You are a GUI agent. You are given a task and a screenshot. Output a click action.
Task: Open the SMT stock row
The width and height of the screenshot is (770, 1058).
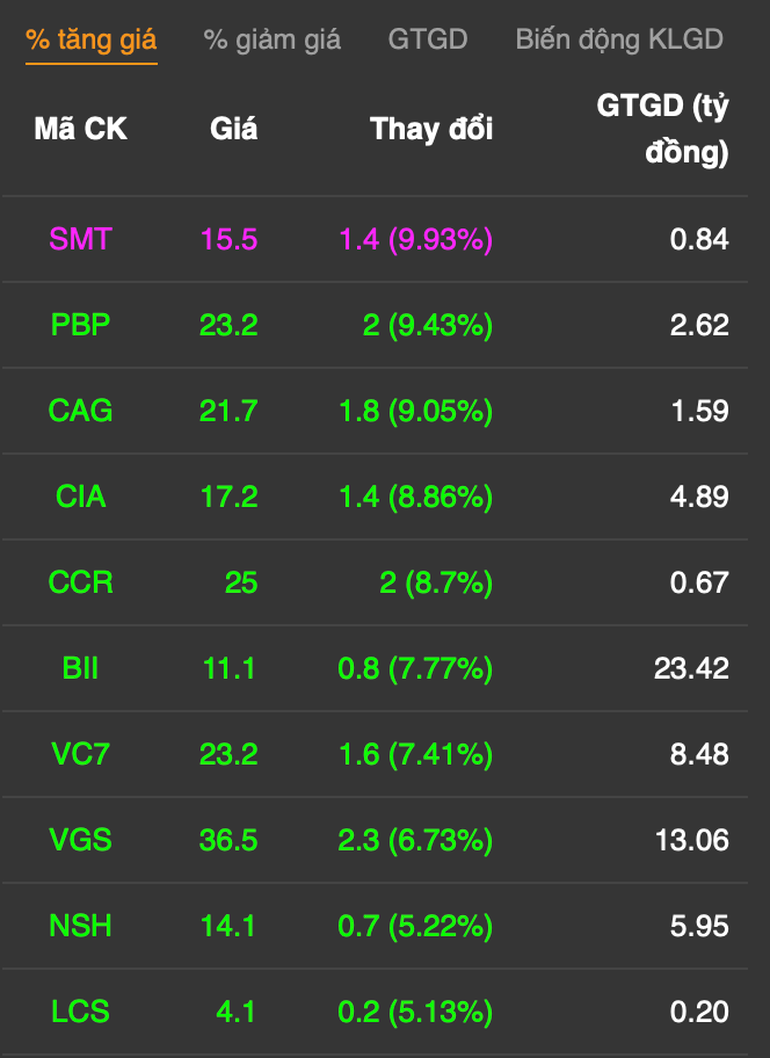point(81,240)
